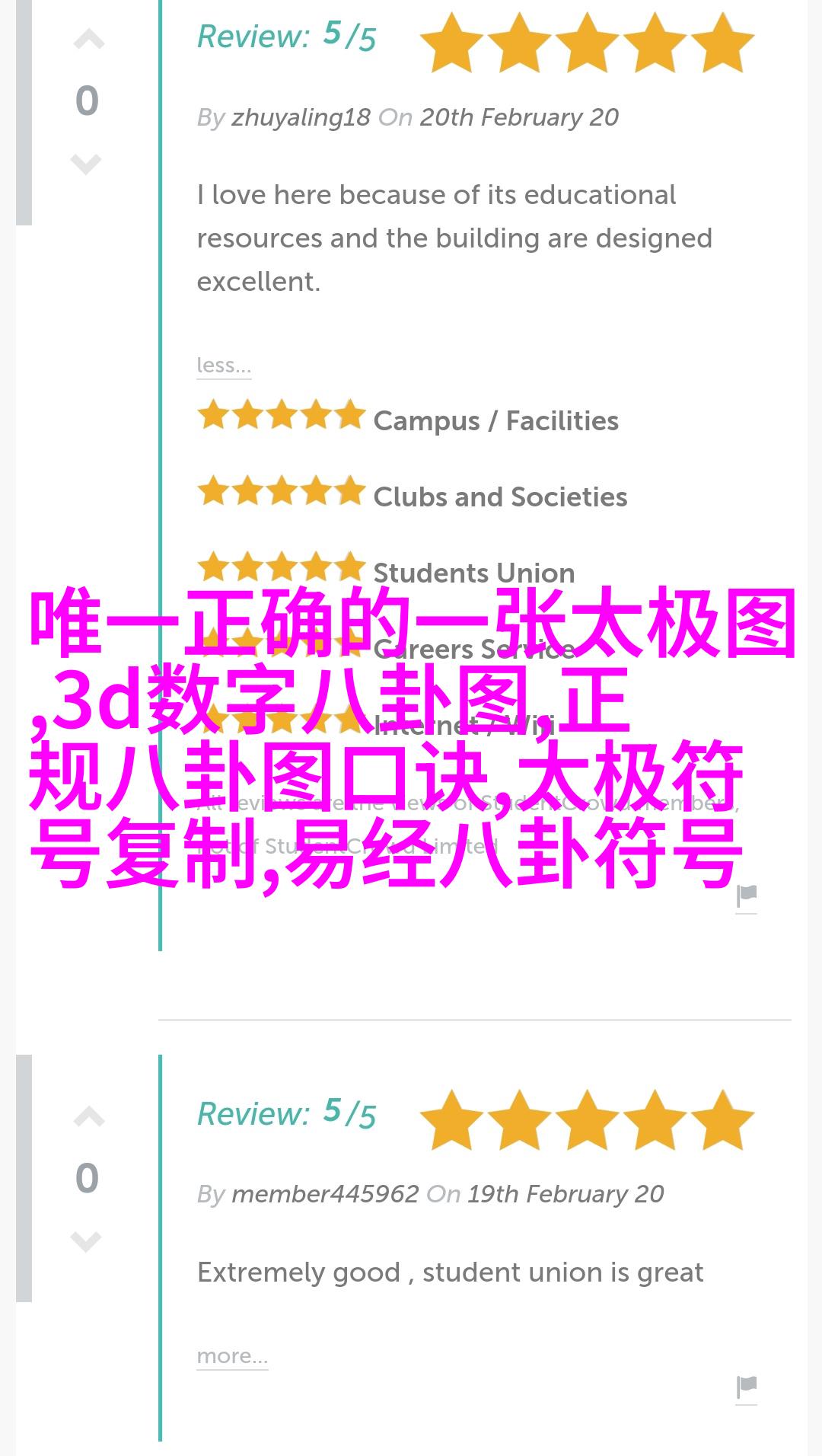Expand member445962's review with the more link
822x1456 pixels.
(x=232, y=1356)
